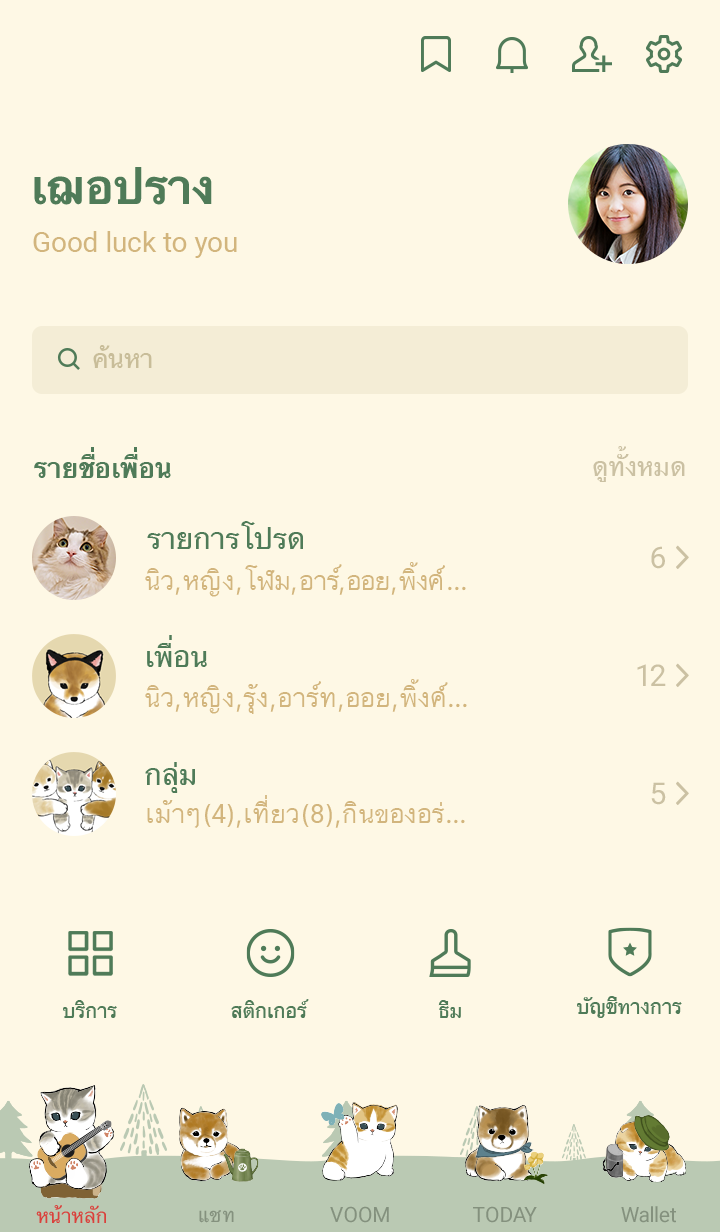
Task: Open the บริการ services shortcut
Action: pos(90,975)
